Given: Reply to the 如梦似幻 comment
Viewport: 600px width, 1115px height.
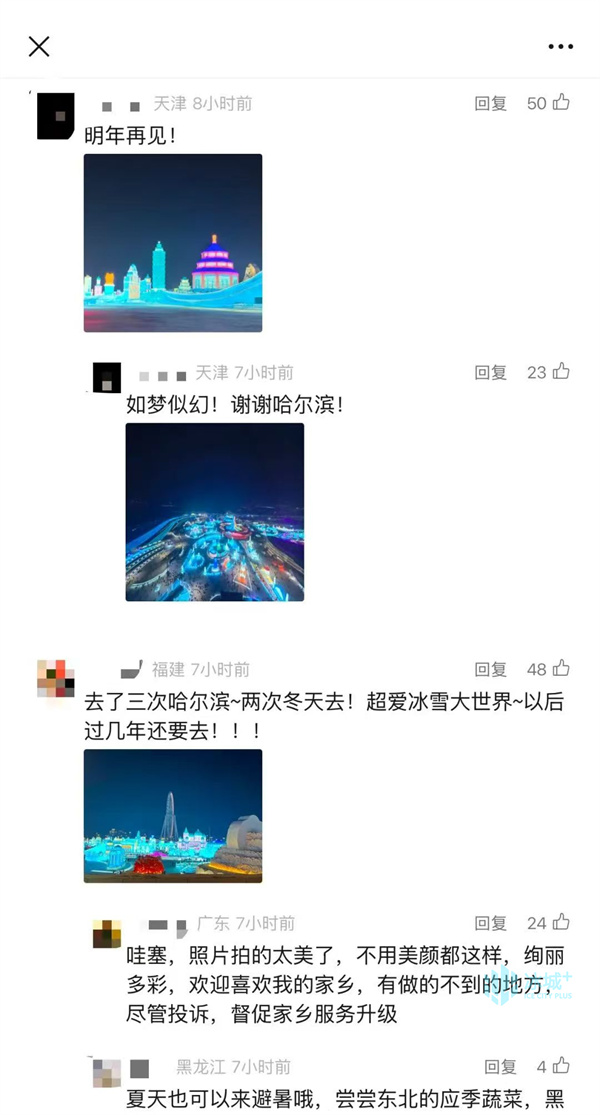Looking at the screenshot, I should [x=490, y=372].
